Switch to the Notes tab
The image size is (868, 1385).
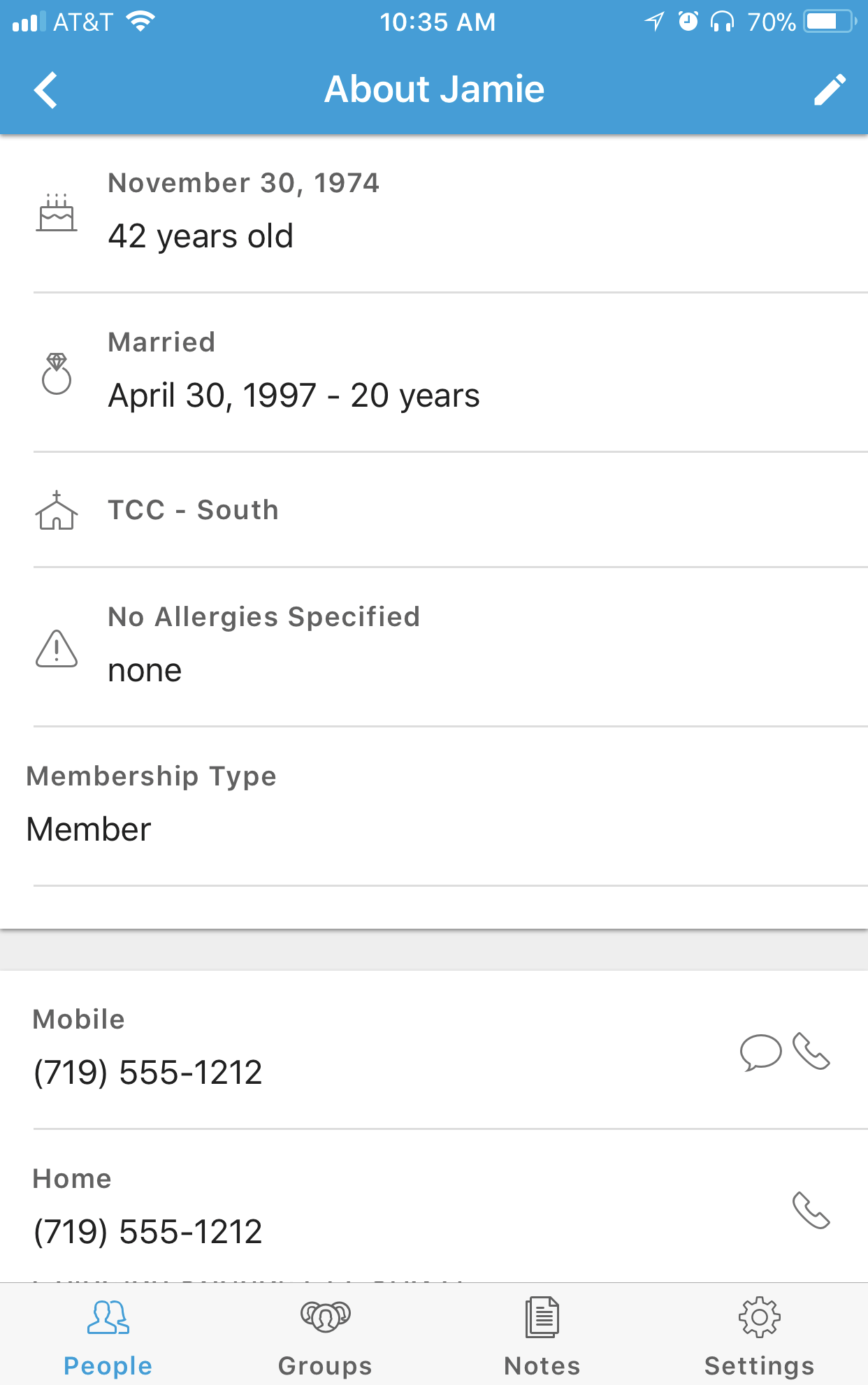[542, 1337]
